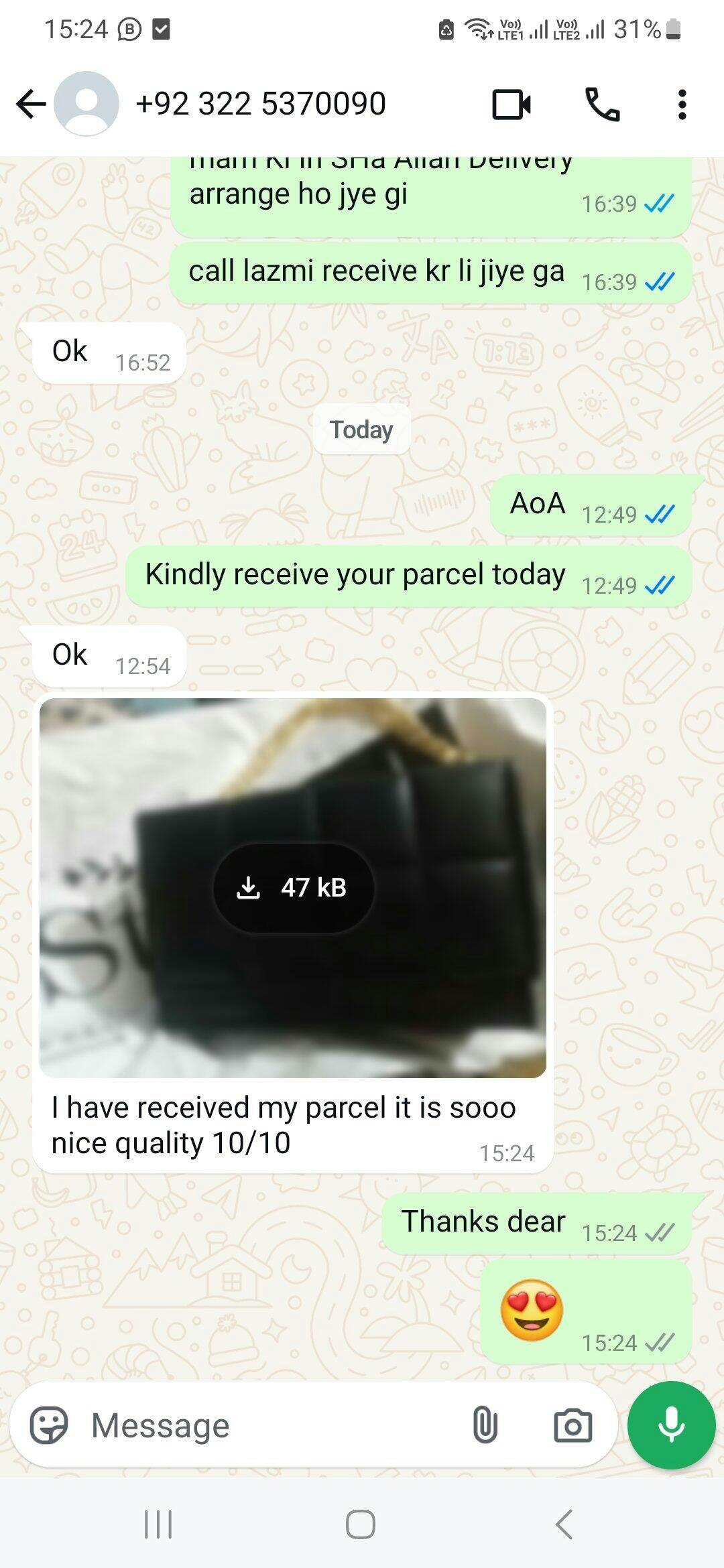Download the 47 kB photo

point(293,887)
